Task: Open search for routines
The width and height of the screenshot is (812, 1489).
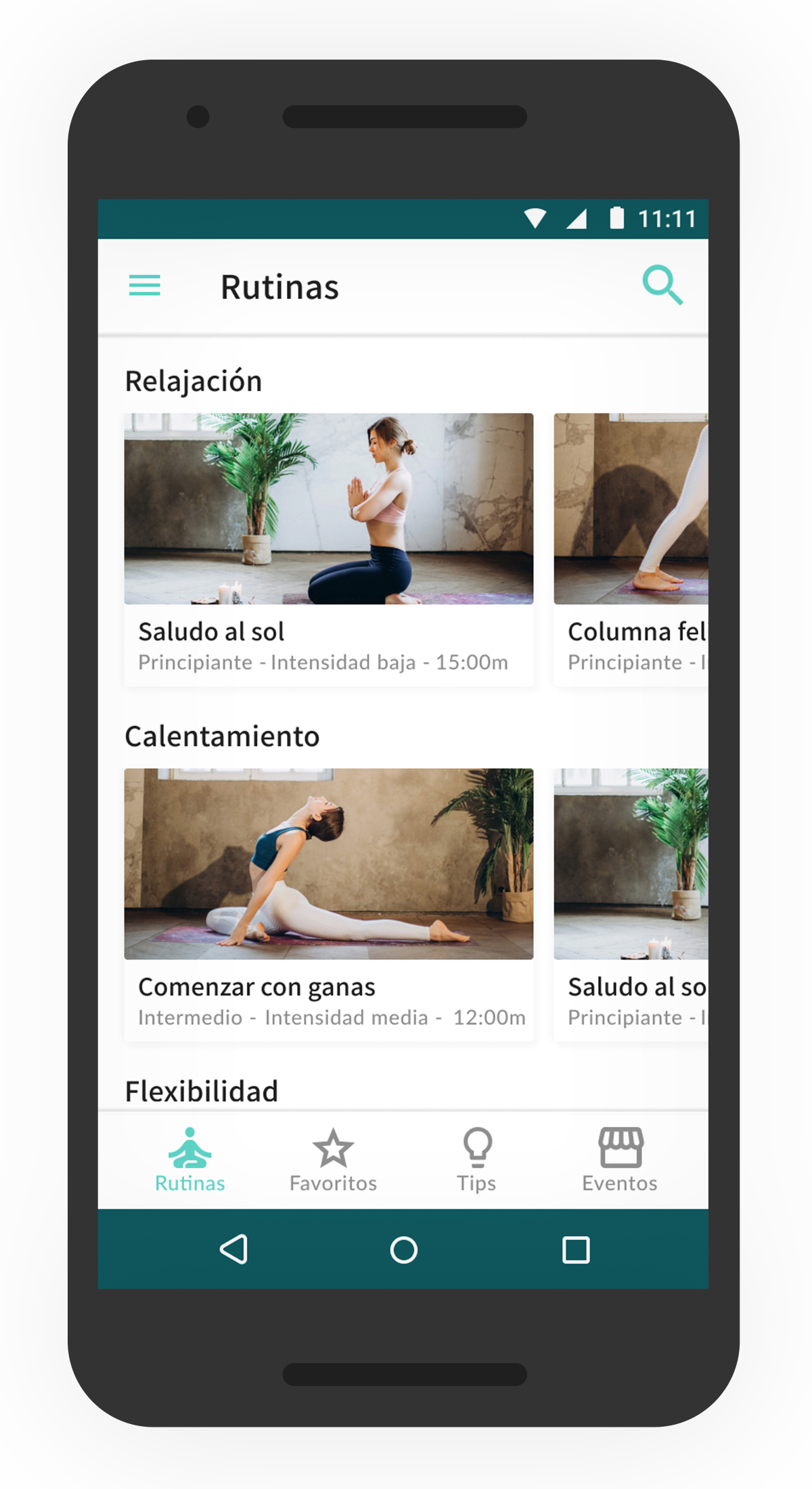Action: [662, 285]
